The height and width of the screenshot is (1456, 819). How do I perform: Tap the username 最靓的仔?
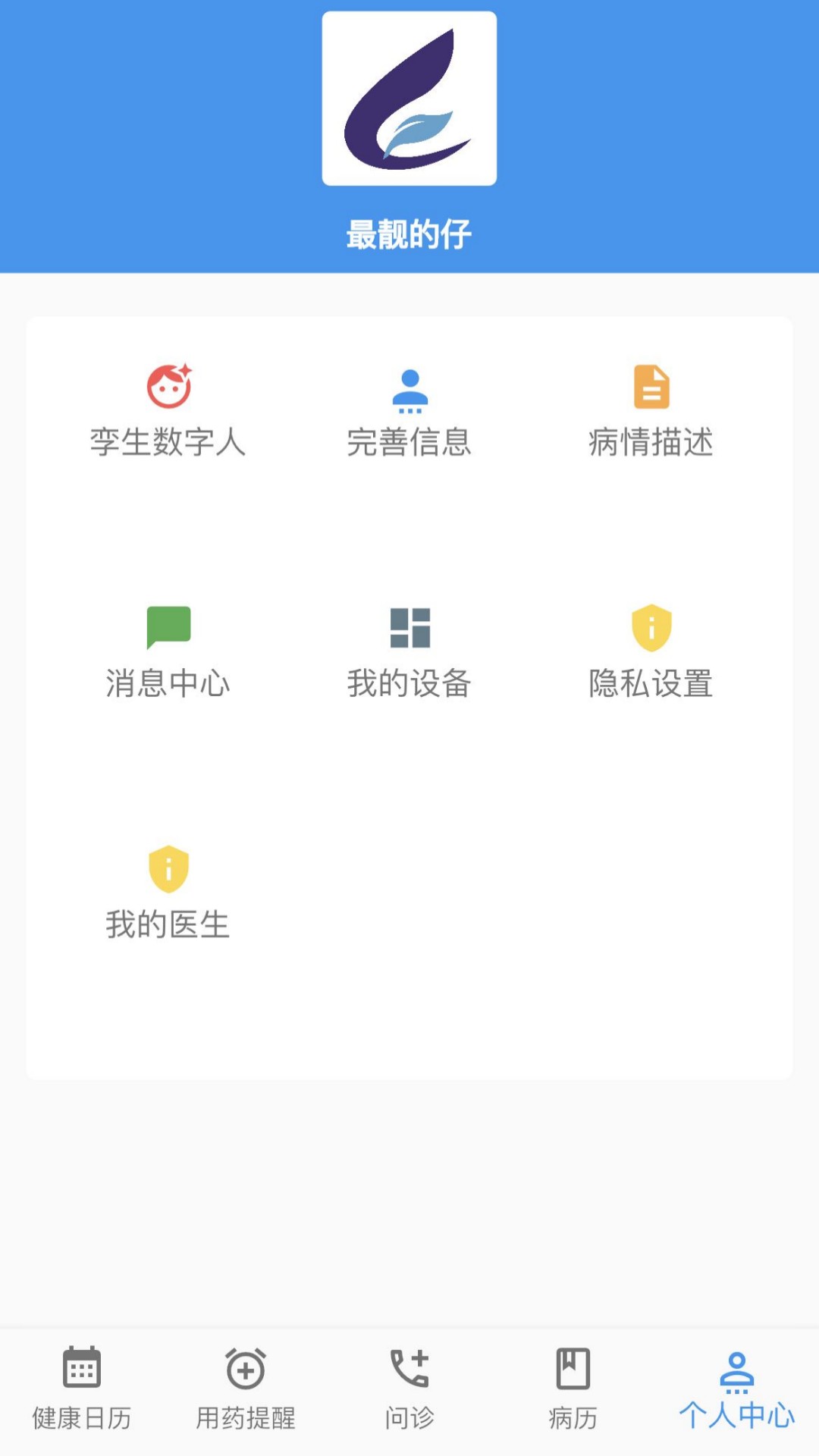(409, 236)
